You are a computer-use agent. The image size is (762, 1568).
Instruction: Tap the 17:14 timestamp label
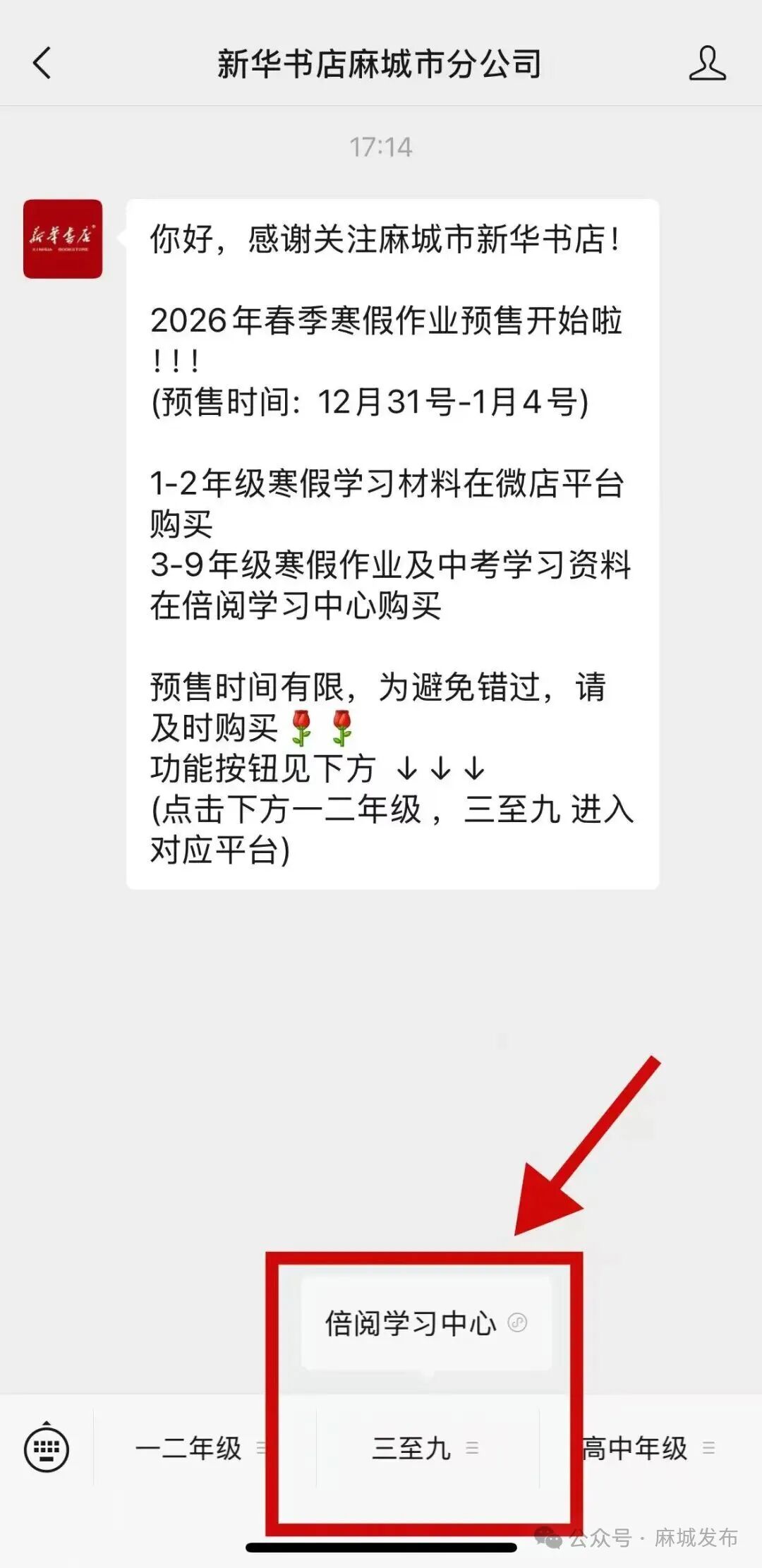click(x=381, y=146)
